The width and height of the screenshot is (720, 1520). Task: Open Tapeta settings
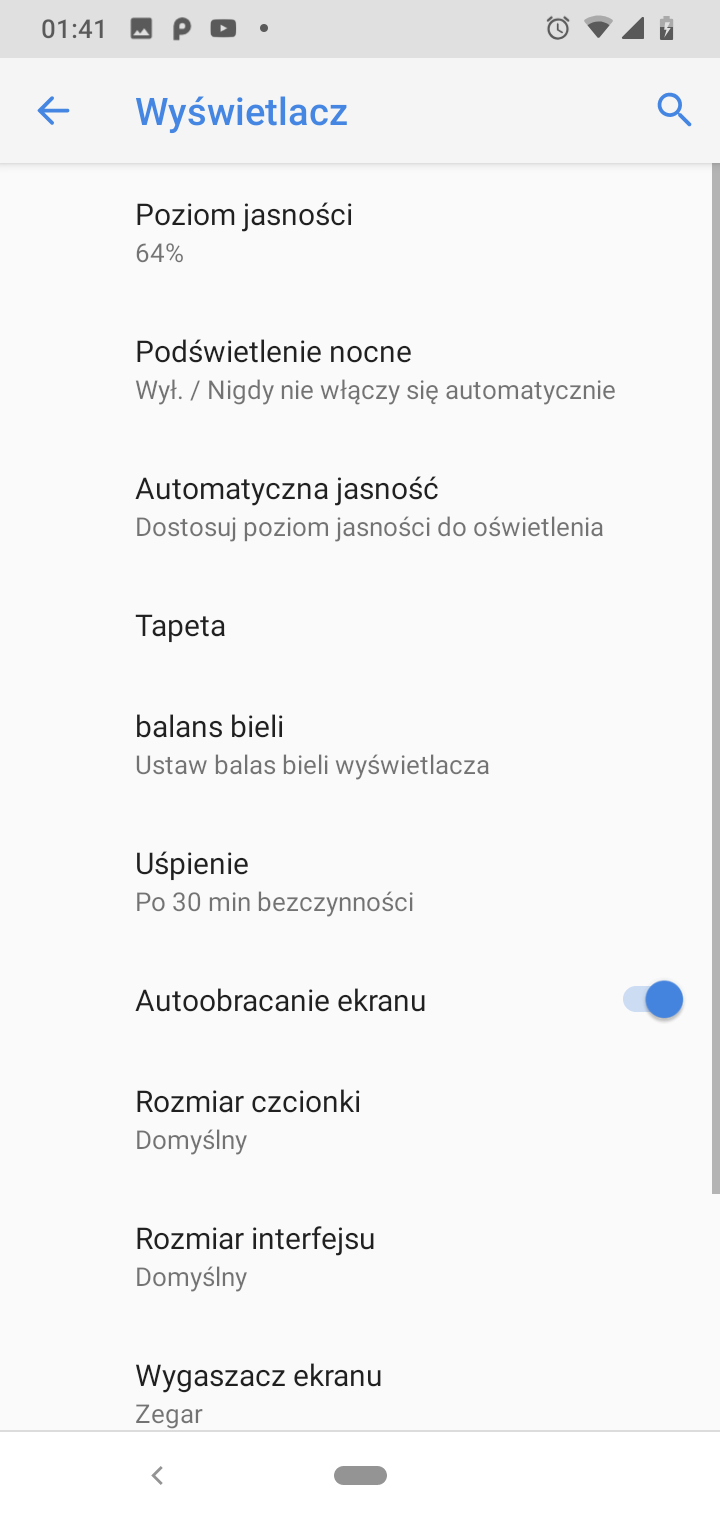pyautogui.click(x=360, y=626)
